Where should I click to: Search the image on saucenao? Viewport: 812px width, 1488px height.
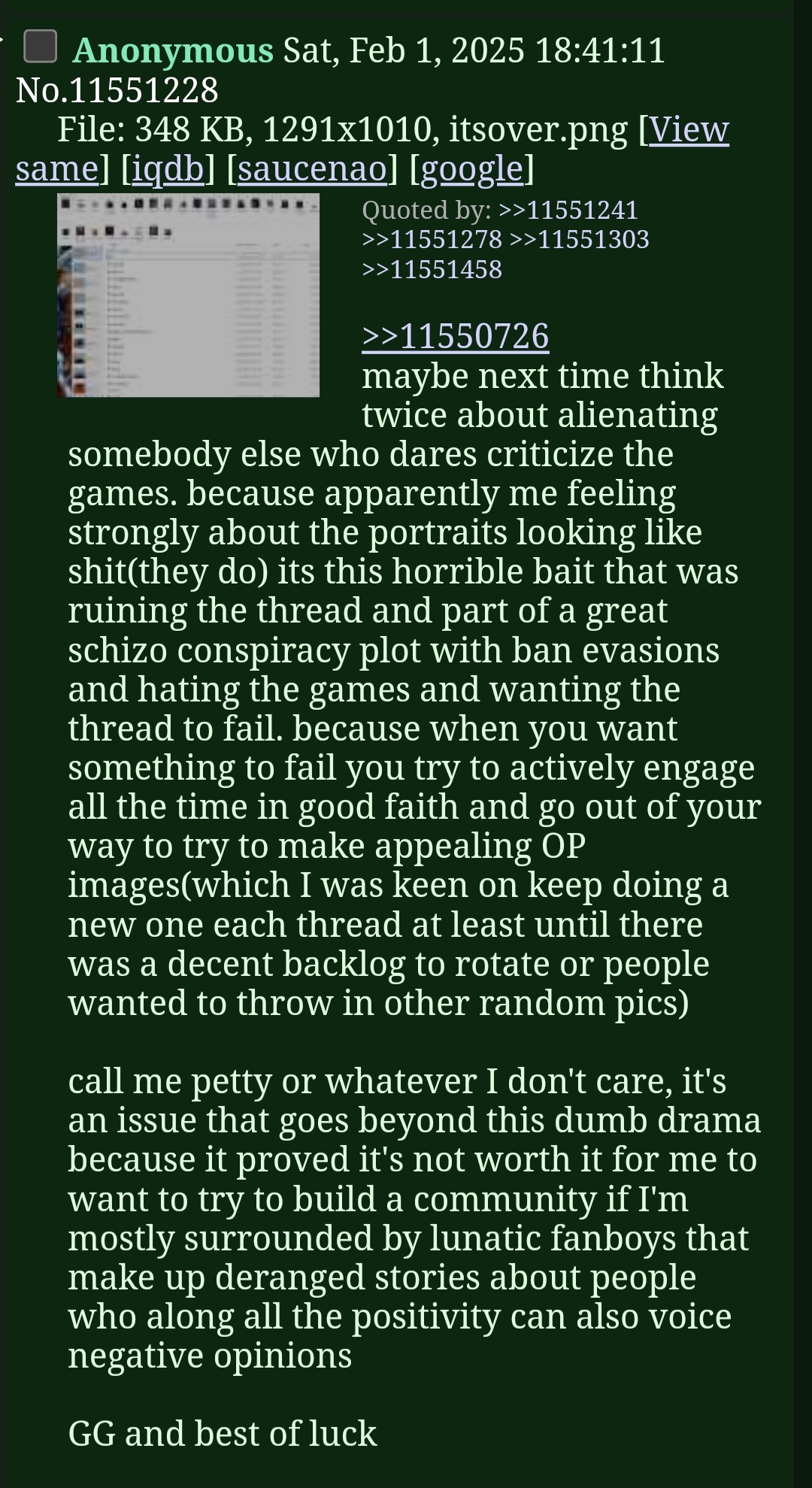tap(312, 168)
